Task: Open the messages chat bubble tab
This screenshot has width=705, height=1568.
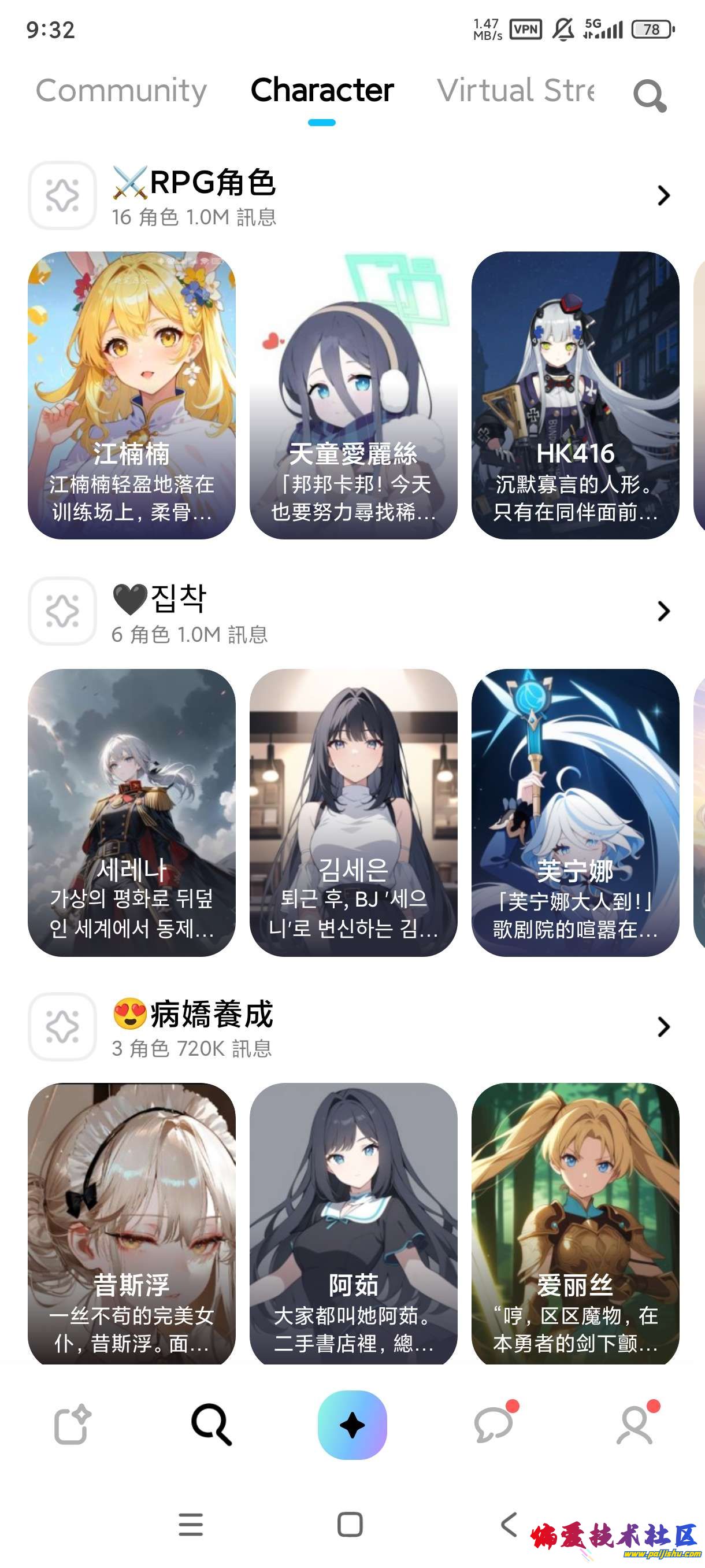Action: tap(493, 1425)
